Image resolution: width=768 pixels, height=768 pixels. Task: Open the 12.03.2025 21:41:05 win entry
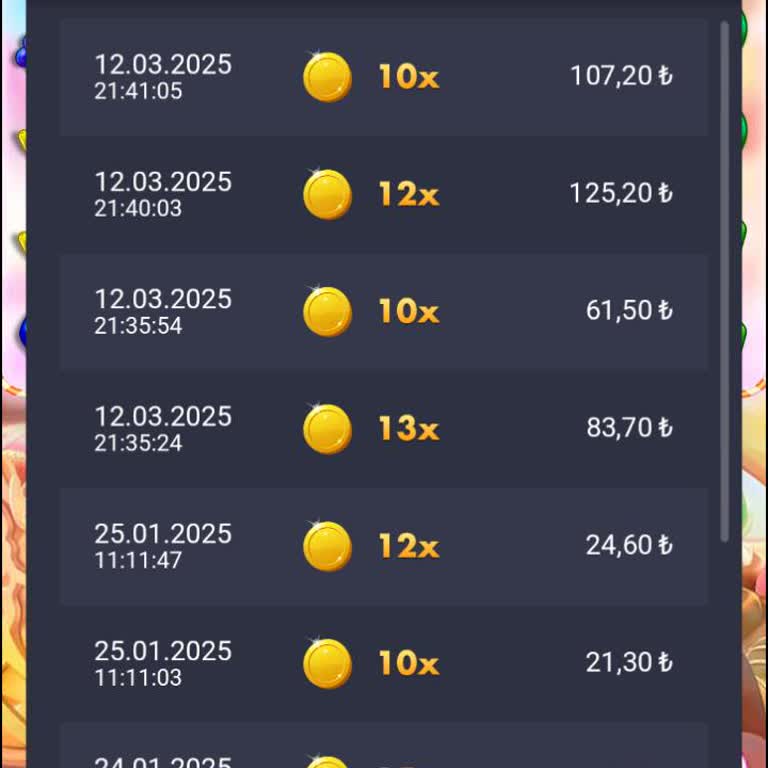pyautogui.click(x=384, y=77)
